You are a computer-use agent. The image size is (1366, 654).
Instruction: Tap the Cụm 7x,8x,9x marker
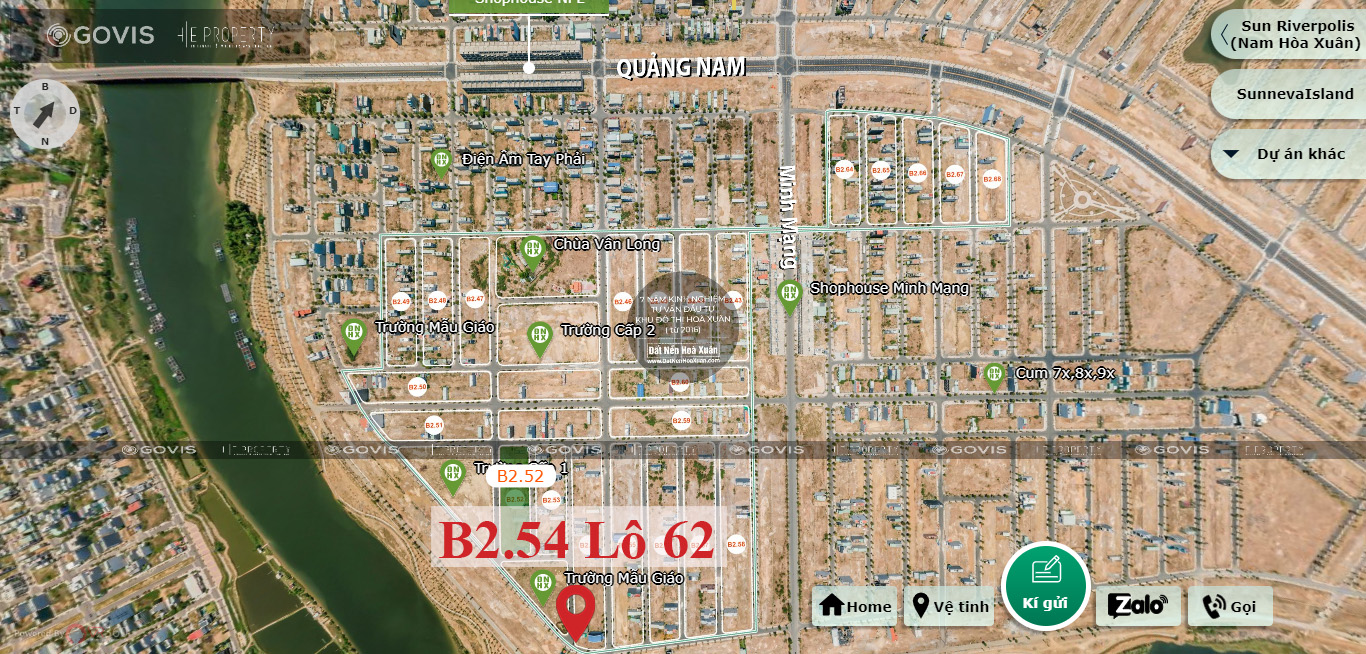(993, 375)
